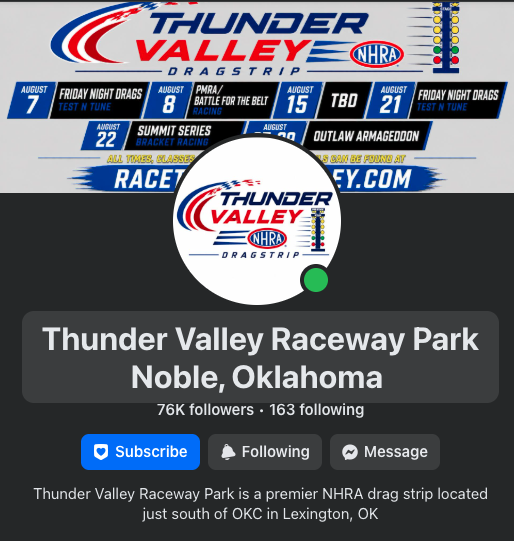The width and height of the screenshot is (514, 541).
Task: Open the Following options button
Action: 265,452
